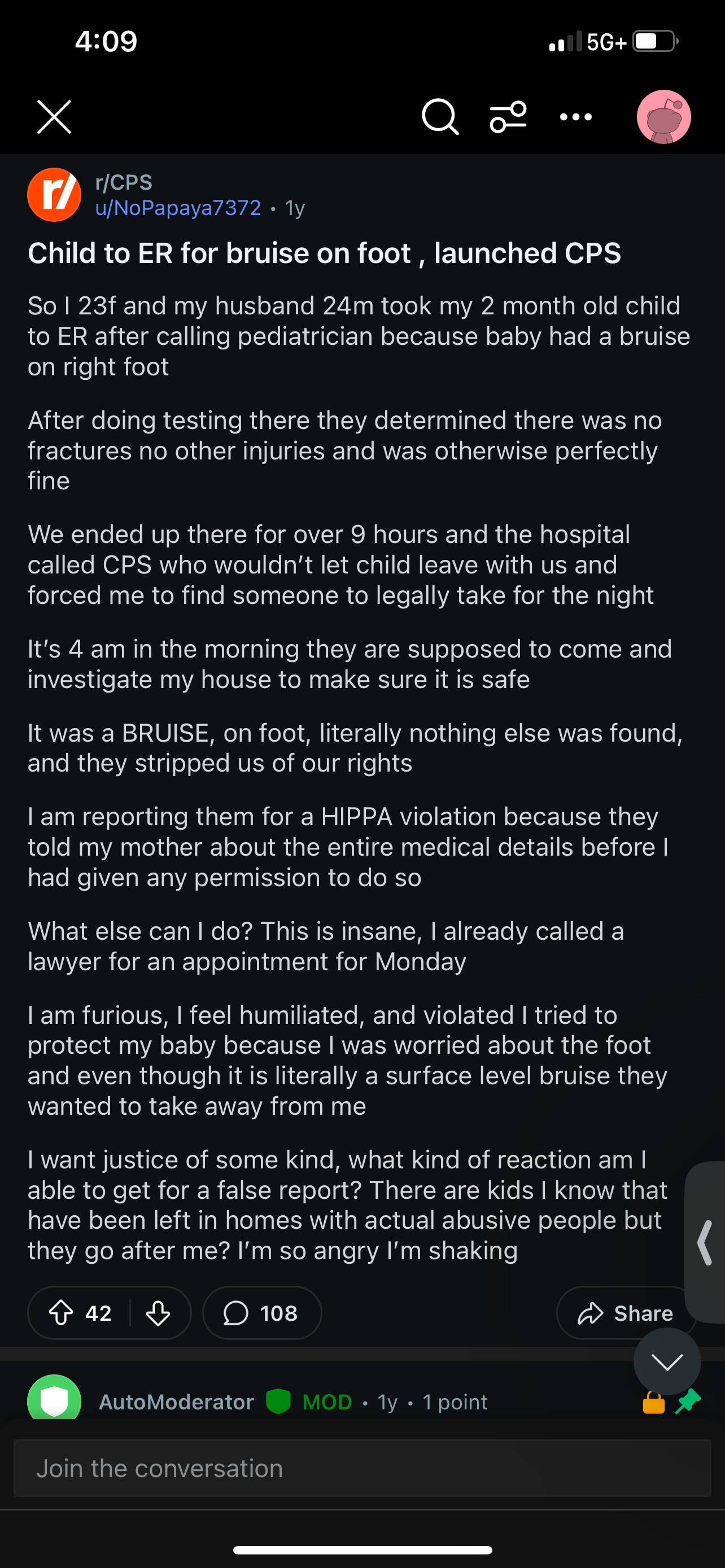Open the feed sort and filter options

coord(508,116)
